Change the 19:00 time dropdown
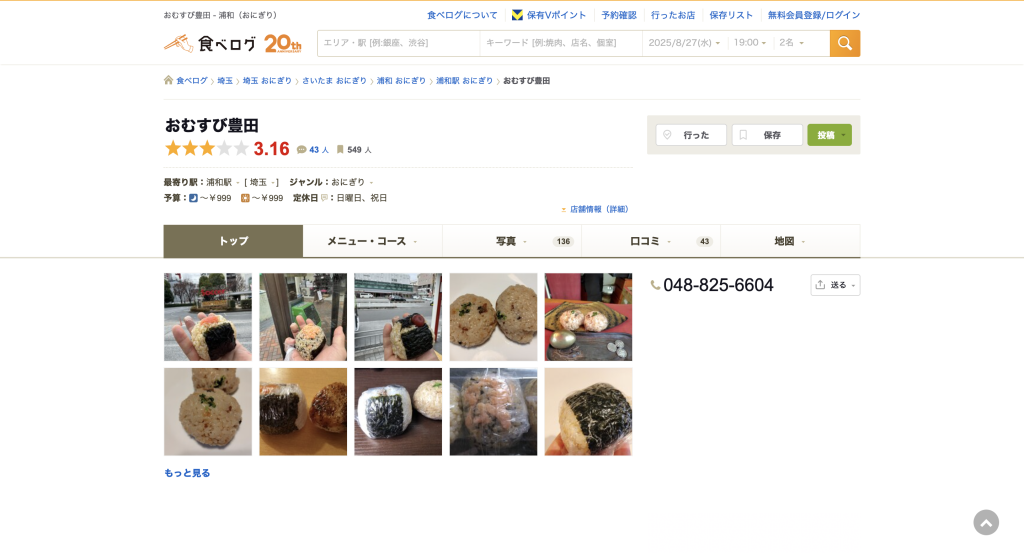 pyautogui.click(x=750, y=43)
